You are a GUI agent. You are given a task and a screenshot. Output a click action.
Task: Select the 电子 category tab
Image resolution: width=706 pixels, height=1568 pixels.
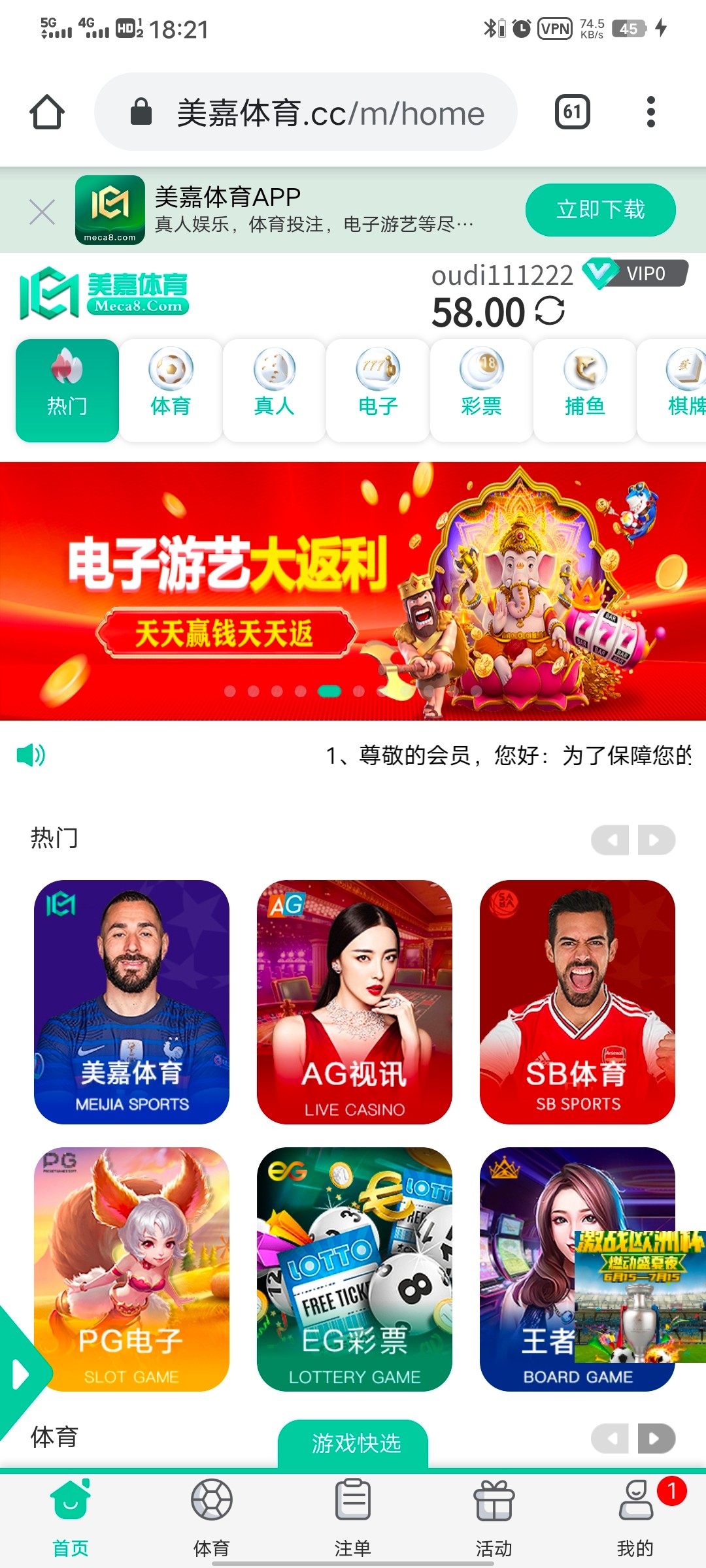(x=377, y=390)
